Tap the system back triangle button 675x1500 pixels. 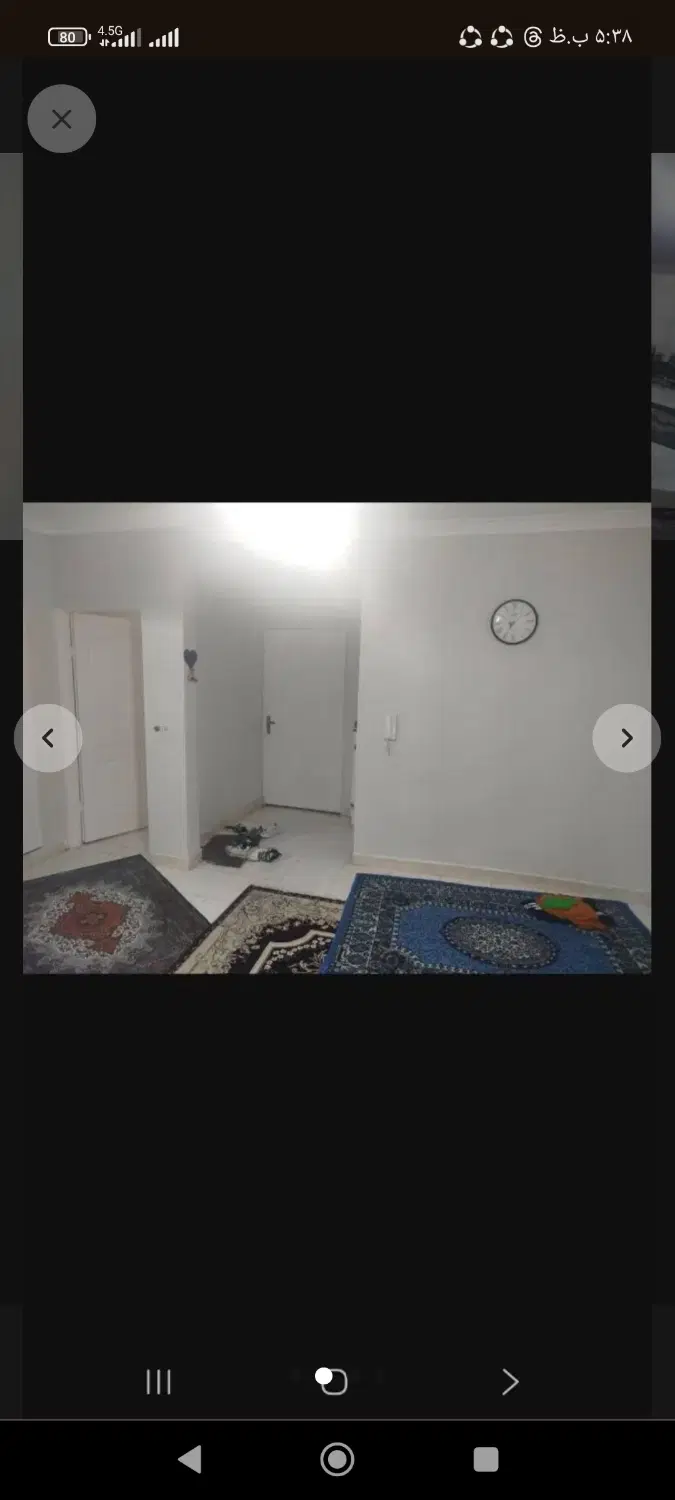(x=189, y=1459)
